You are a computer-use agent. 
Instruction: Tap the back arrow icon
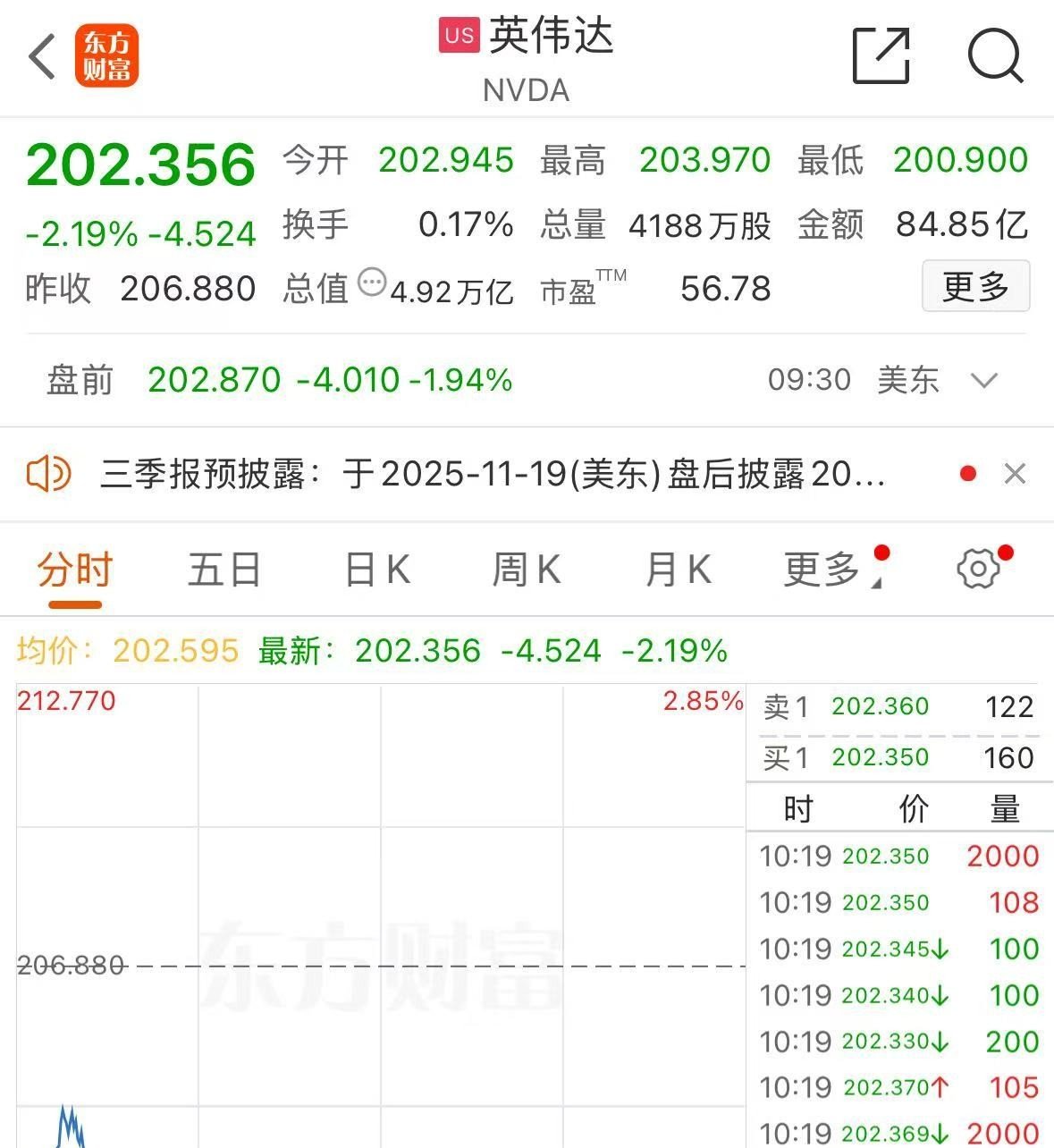tap(42, 56)
